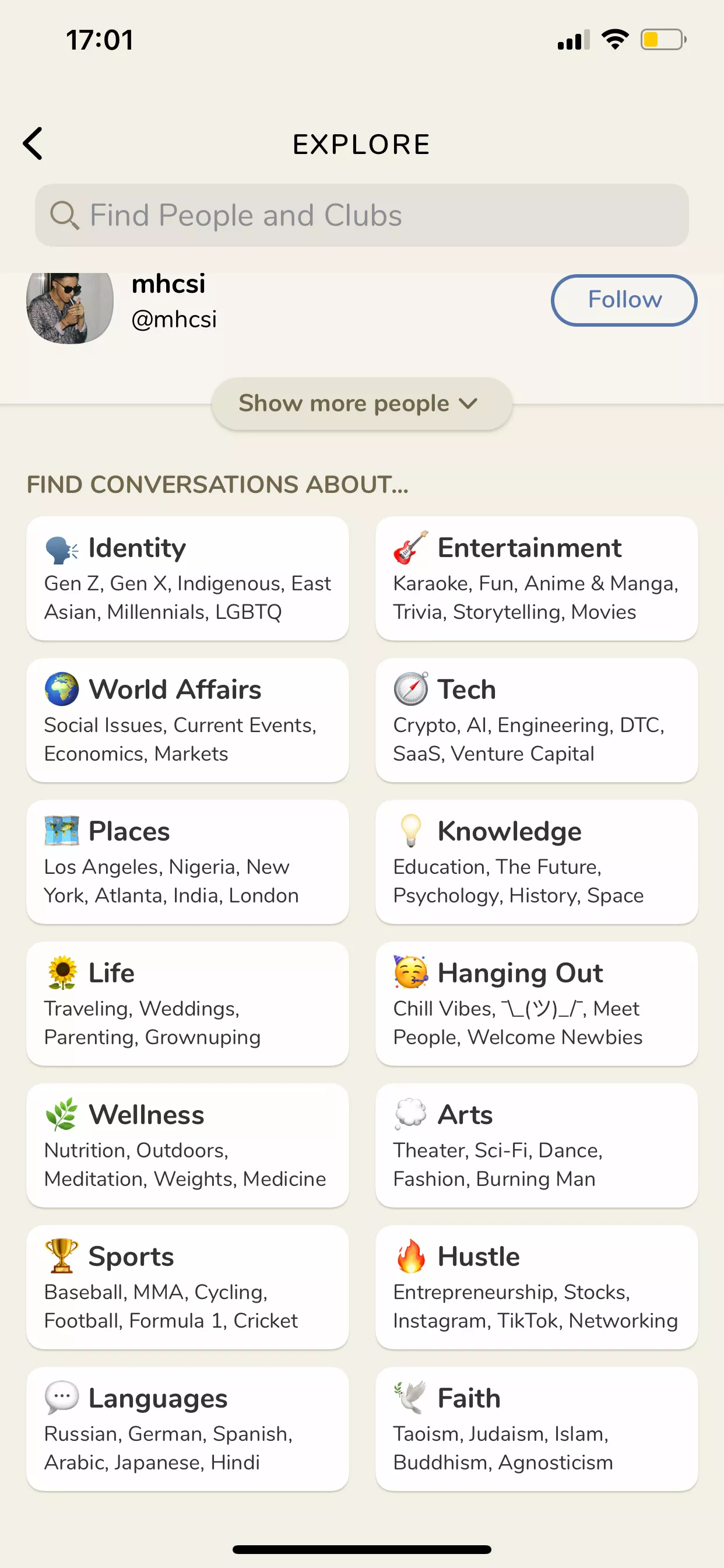Select the Hustle topic card

point(537,1287)
